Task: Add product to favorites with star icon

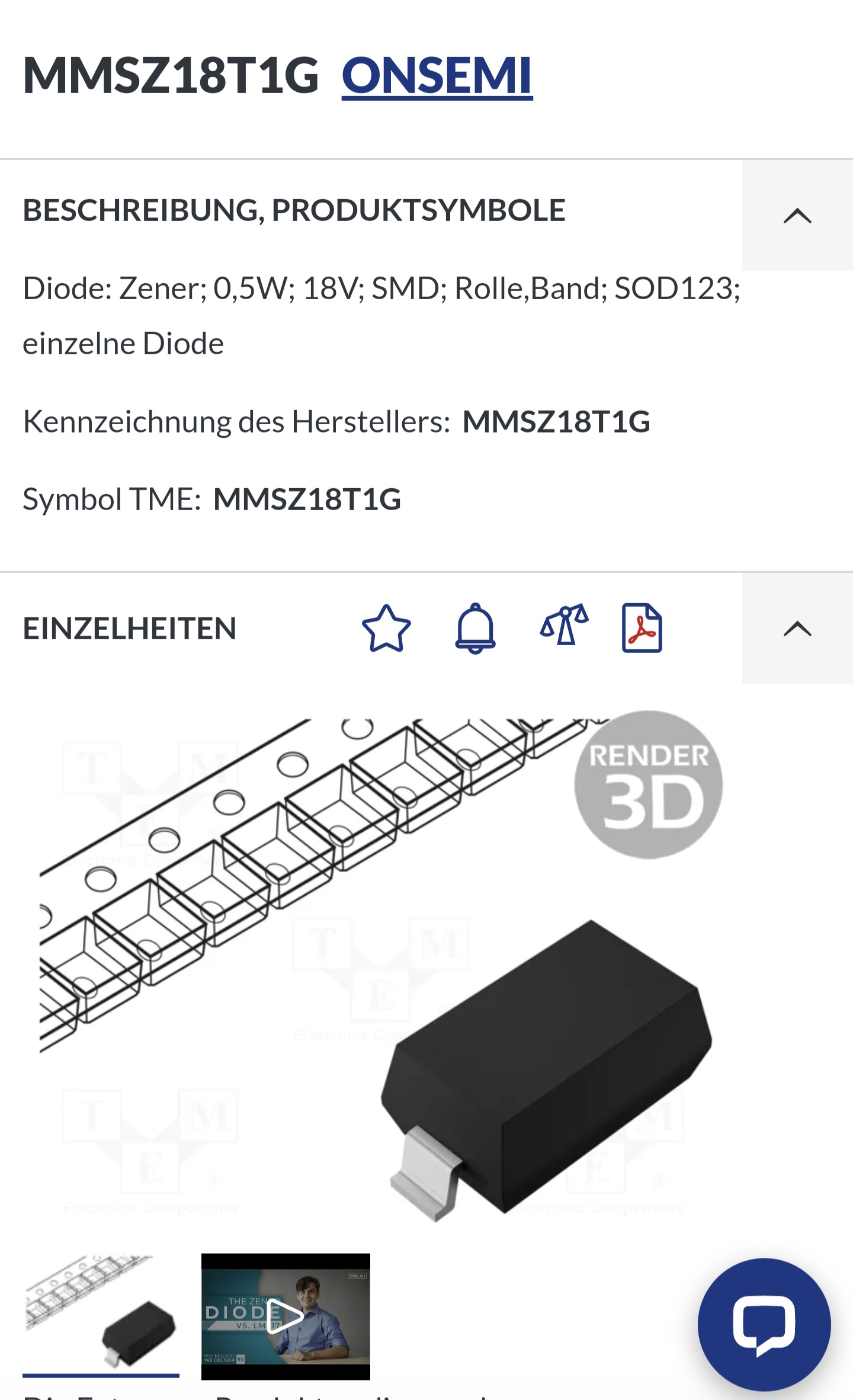Action: pyautogui.click(x=386, y=628)
